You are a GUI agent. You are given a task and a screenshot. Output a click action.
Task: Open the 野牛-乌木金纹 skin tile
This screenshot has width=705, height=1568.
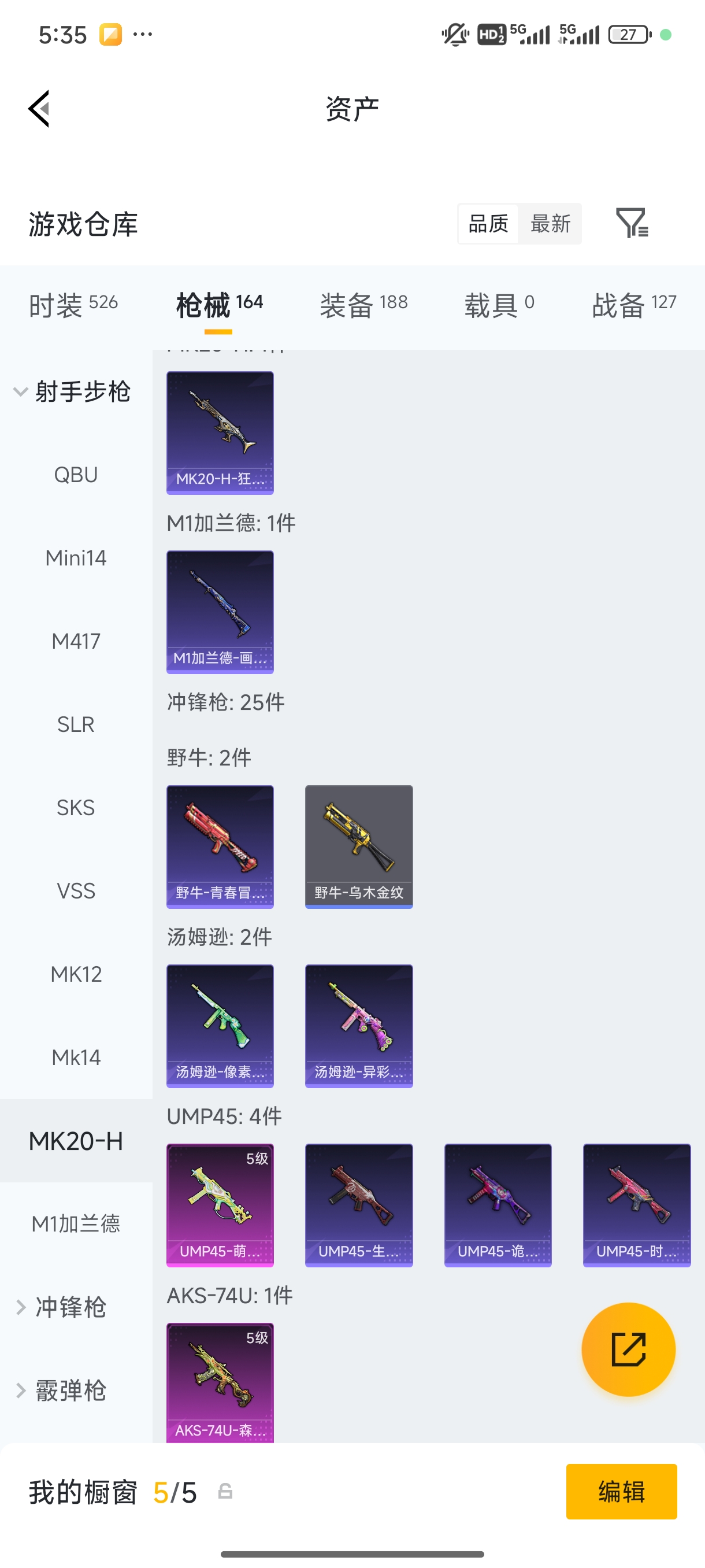tap(359, 846)
